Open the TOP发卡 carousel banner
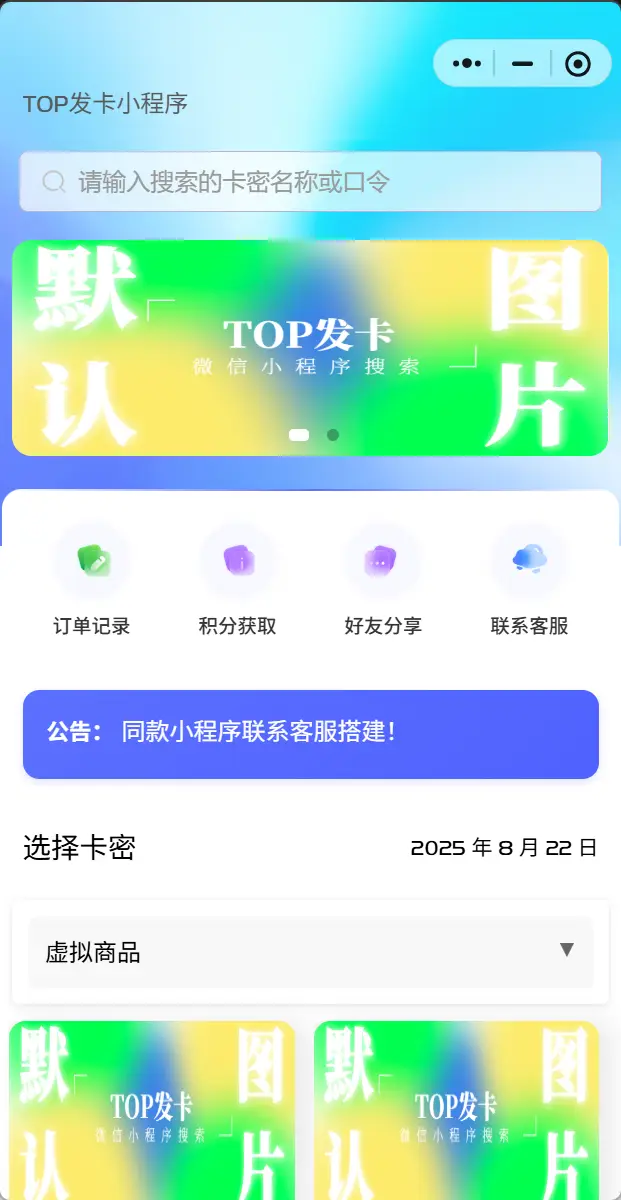Viewport: 621px width, 1200px height. tap(310, 348)
